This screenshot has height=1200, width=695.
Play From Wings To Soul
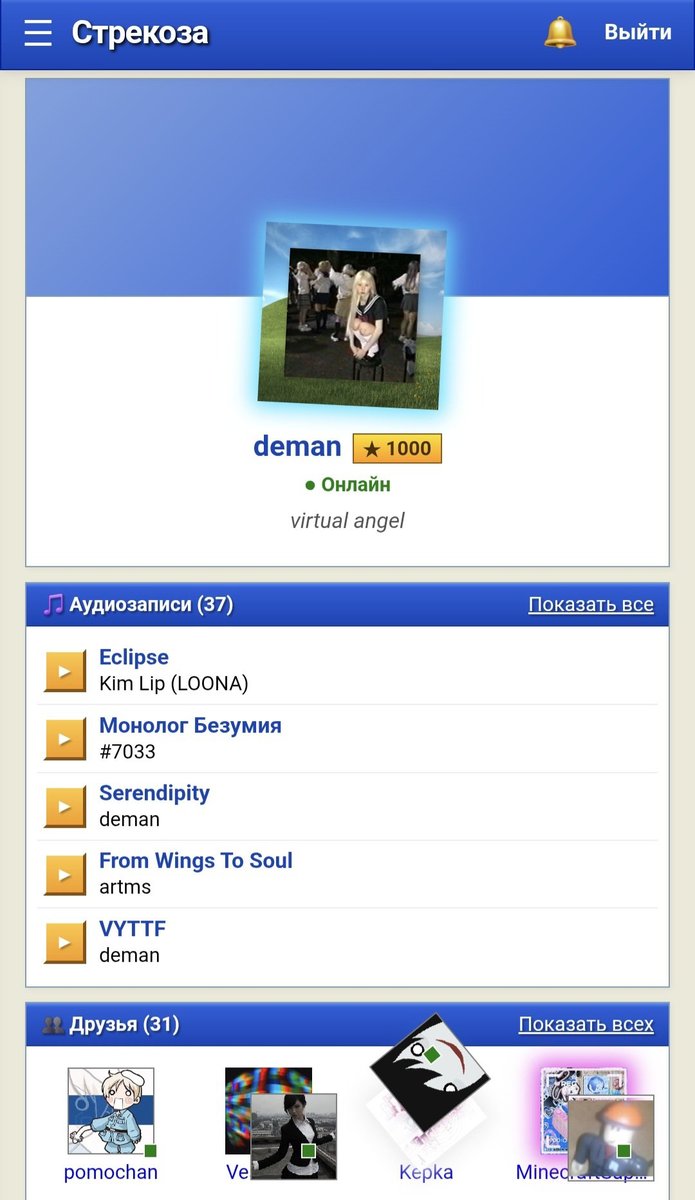[x=65, y=875]
